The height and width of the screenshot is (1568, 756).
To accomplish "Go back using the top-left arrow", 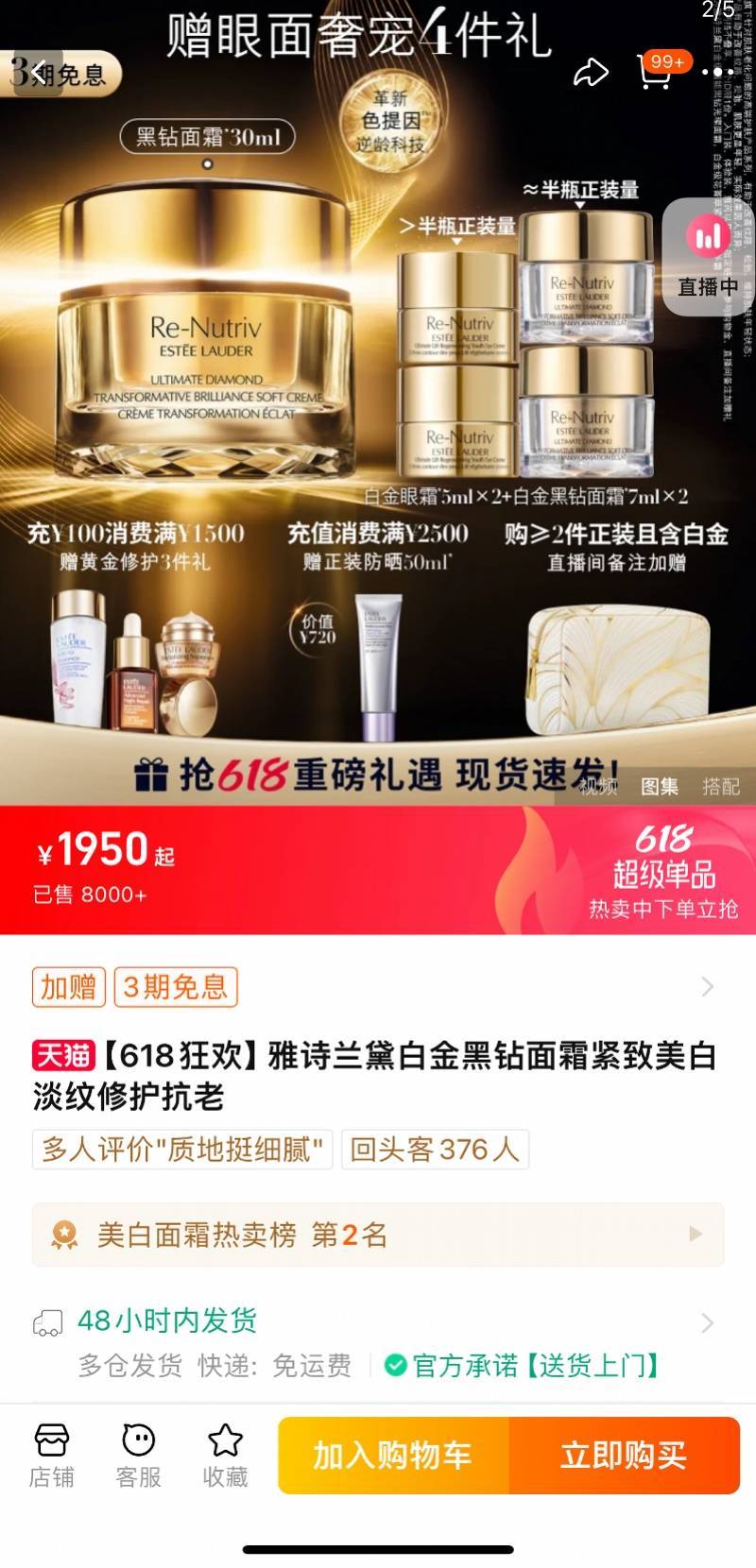I will (40, 73).
